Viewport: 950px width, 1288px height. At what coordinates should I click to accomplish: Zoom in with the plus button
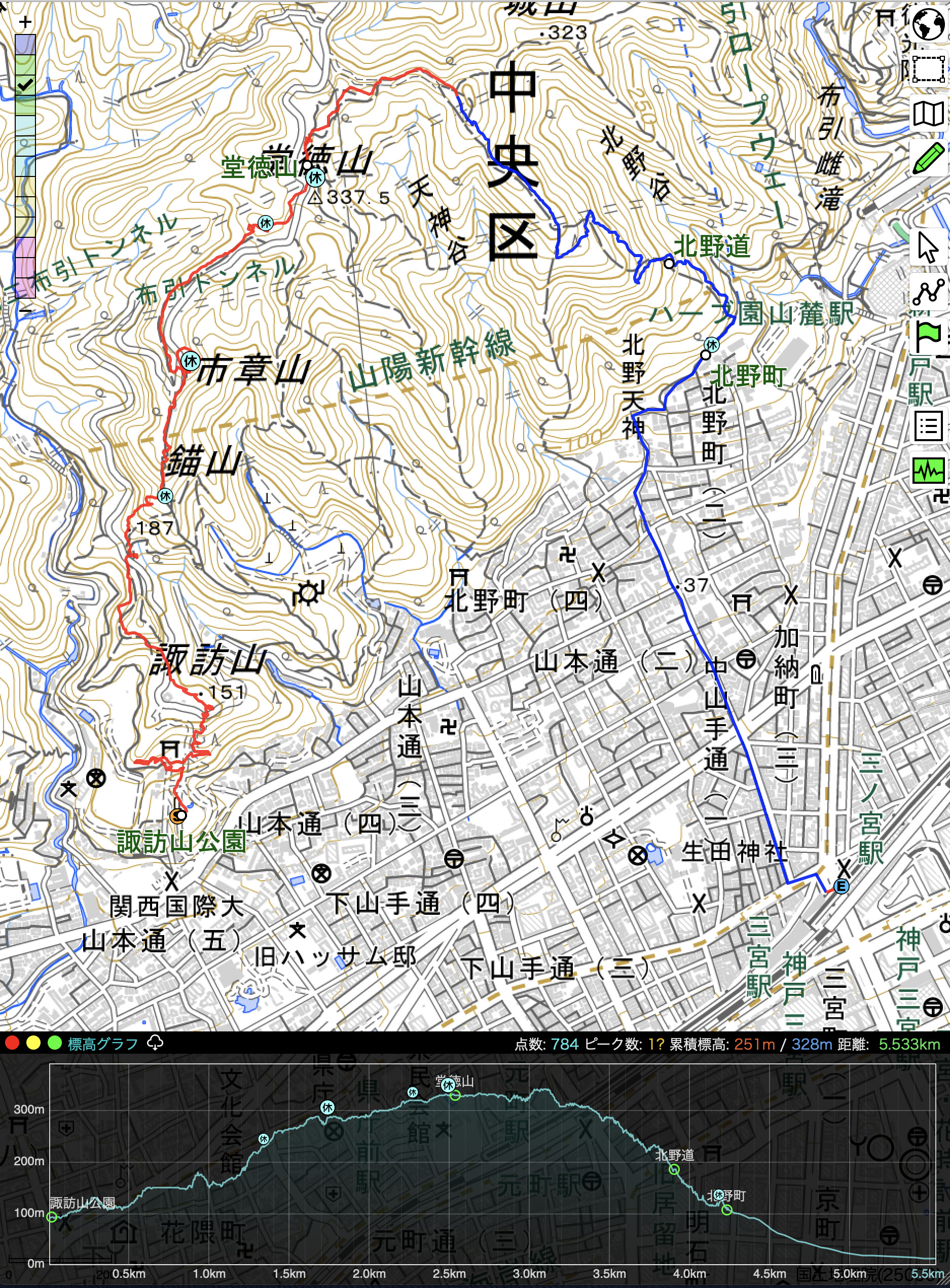click(x=25, y=22)
